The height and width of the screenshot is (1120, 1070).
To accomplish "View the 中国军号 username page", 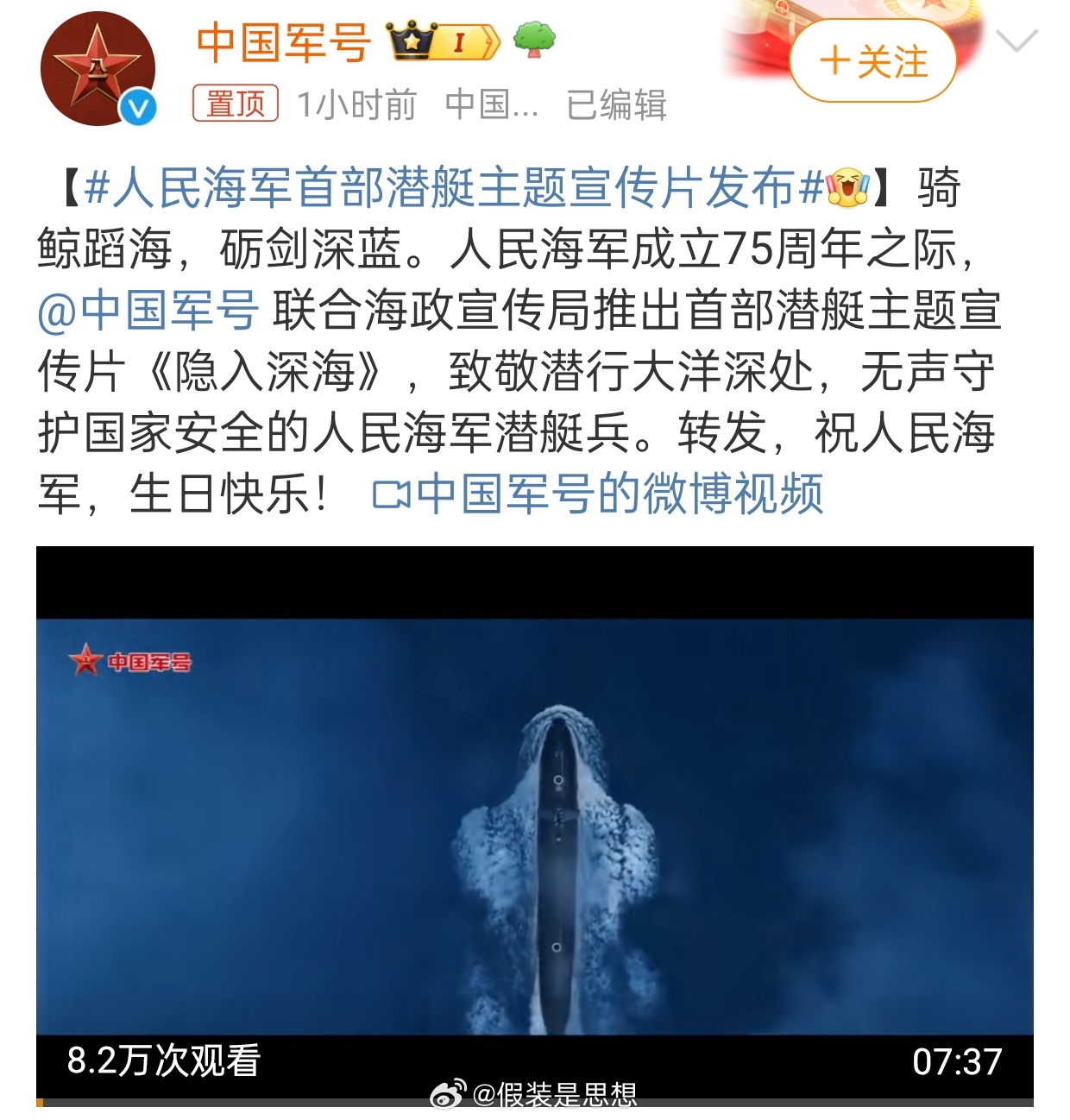I will pyautogui.click(x=284, y=41).
